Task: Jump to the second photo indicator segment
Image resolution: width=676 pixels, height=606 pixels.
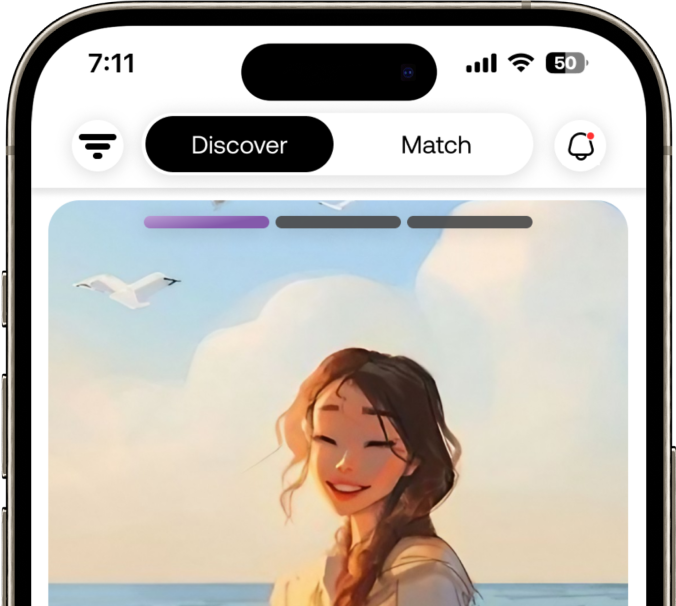Action: point(338,222)
